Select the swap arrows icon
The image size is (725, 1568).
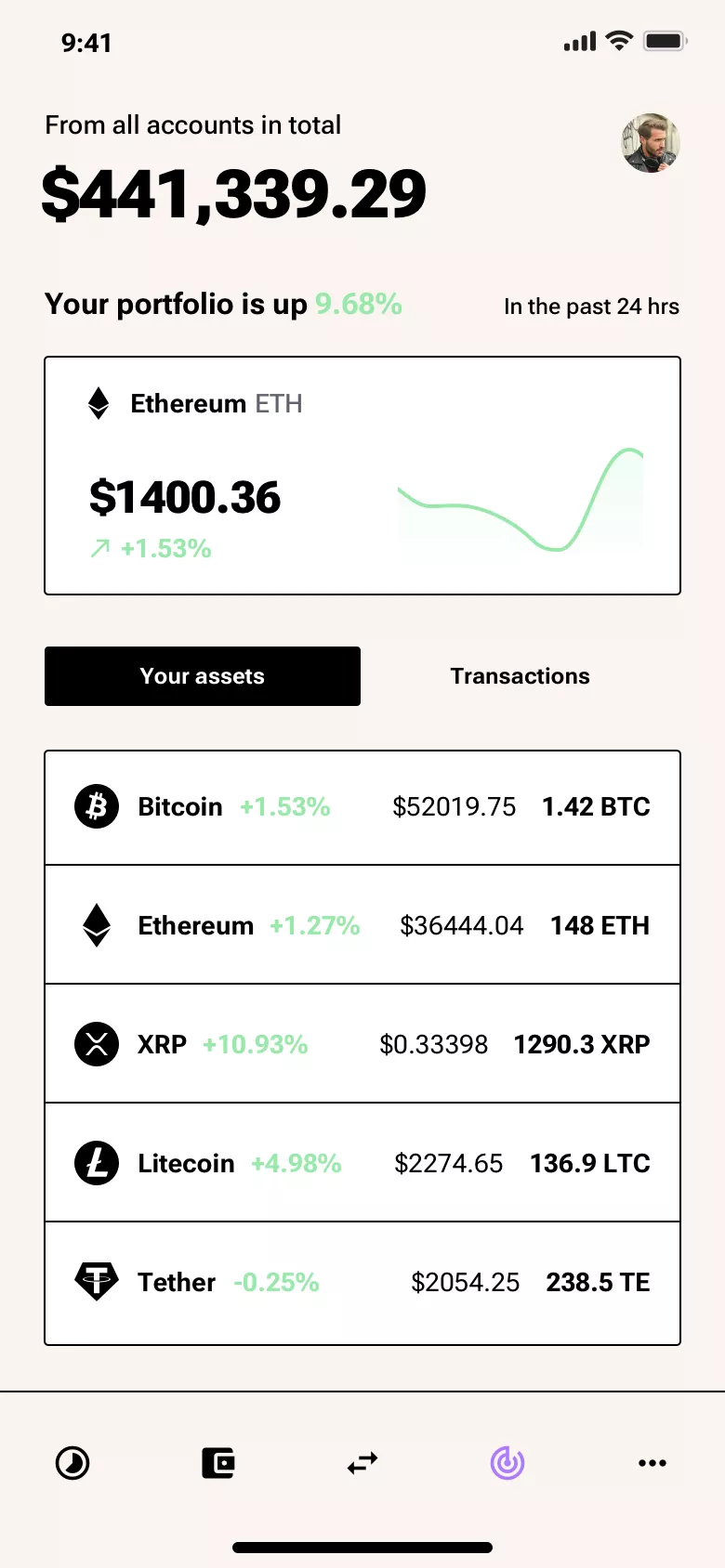click(362, 1463)
